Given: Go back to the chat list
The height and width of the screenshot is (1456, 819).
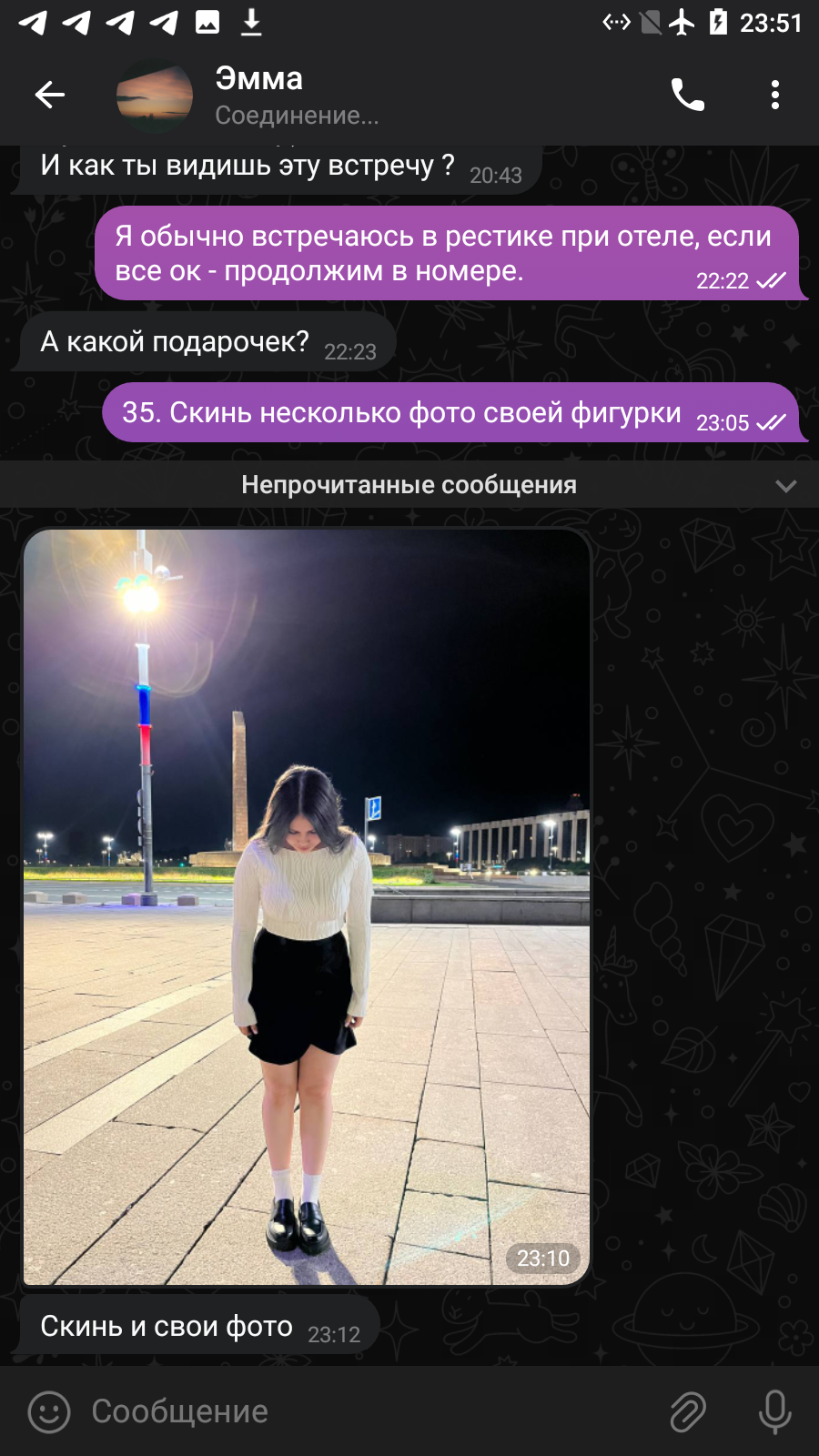Looking at the screenshot, I should [50, 95].
